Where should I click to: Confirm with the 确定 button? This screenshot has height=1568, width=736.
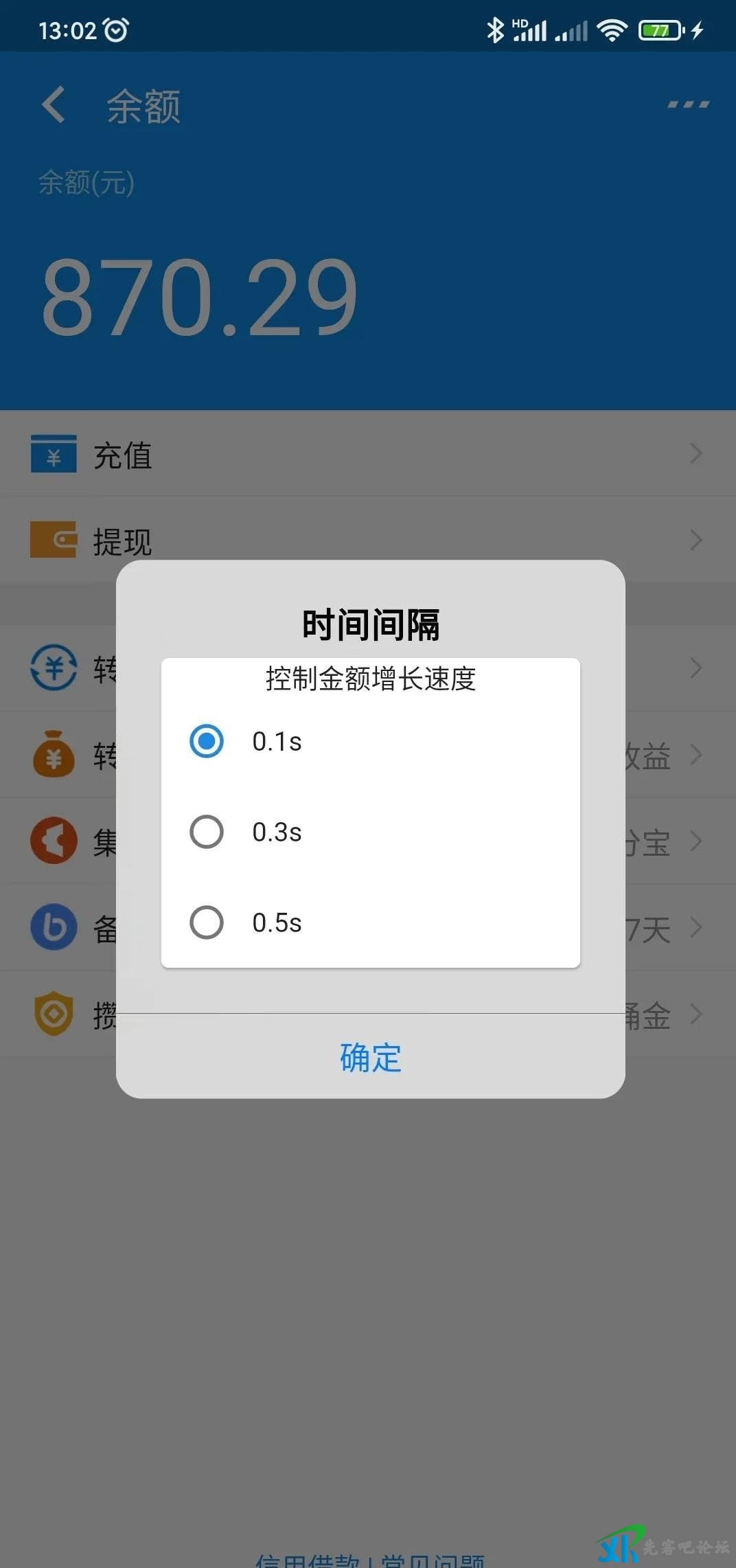pyautogui.click(x=370, y=1057)
